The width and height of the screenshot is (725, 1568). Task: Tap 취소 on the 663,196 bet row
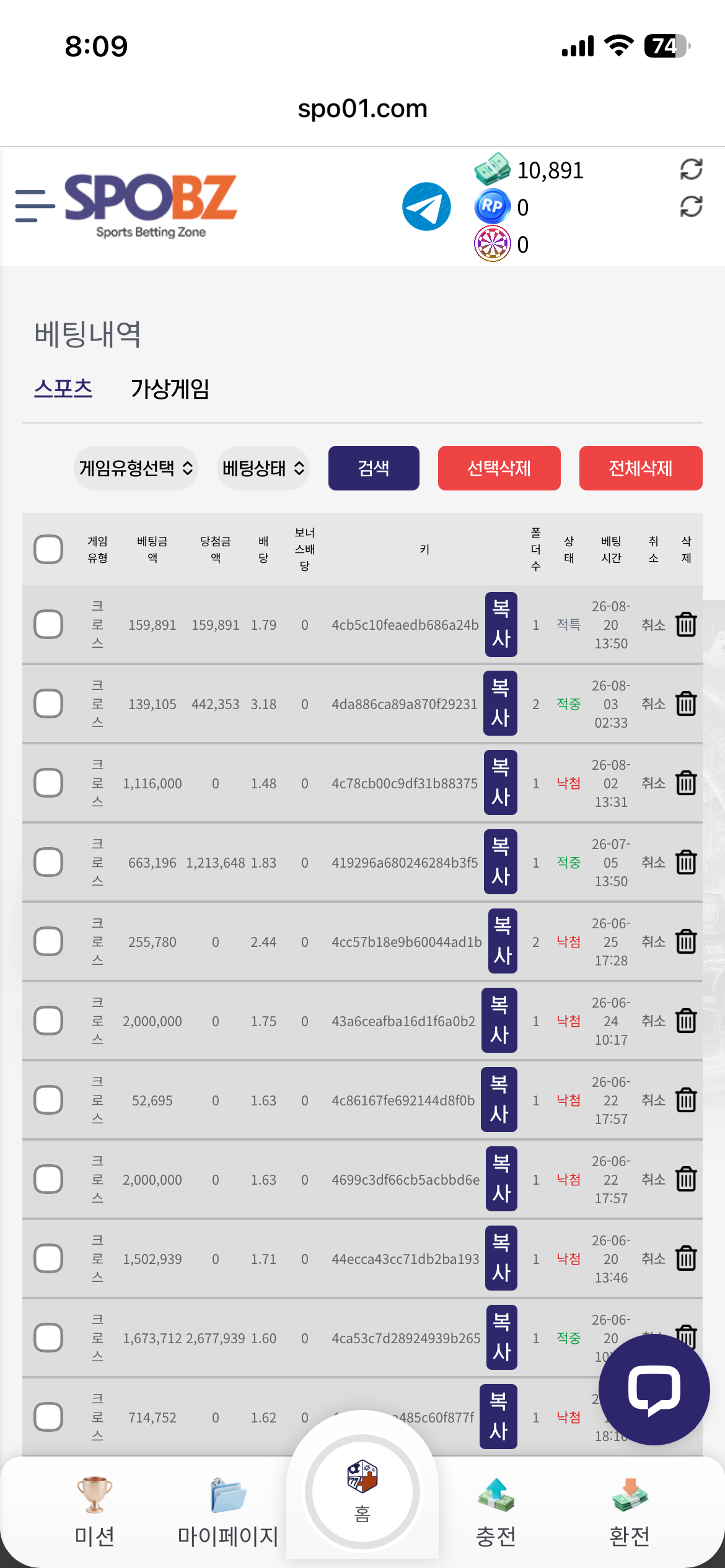pyautogui.click(x=653, y=862)
